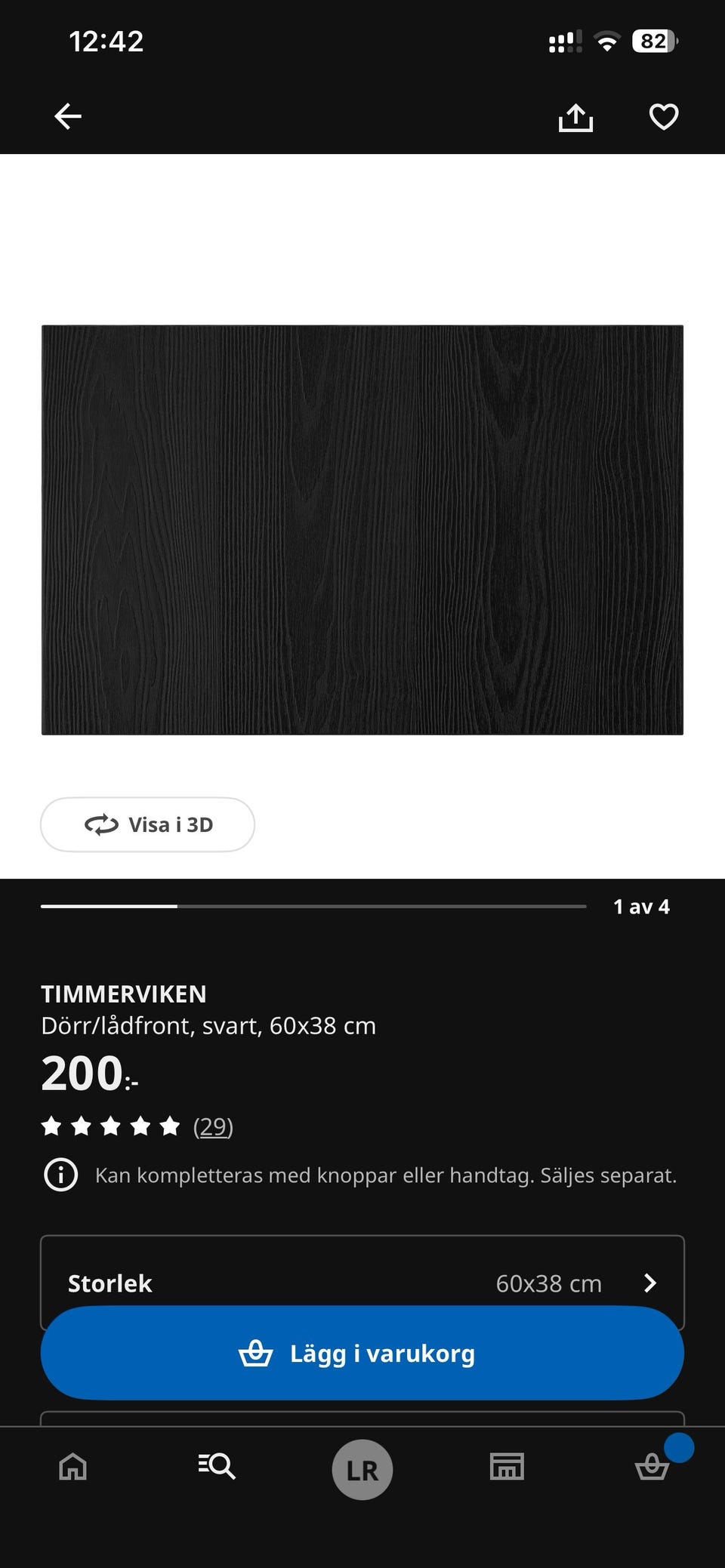
Task: Share this TIMMERVIKEN product
Action: pos(575,117)
